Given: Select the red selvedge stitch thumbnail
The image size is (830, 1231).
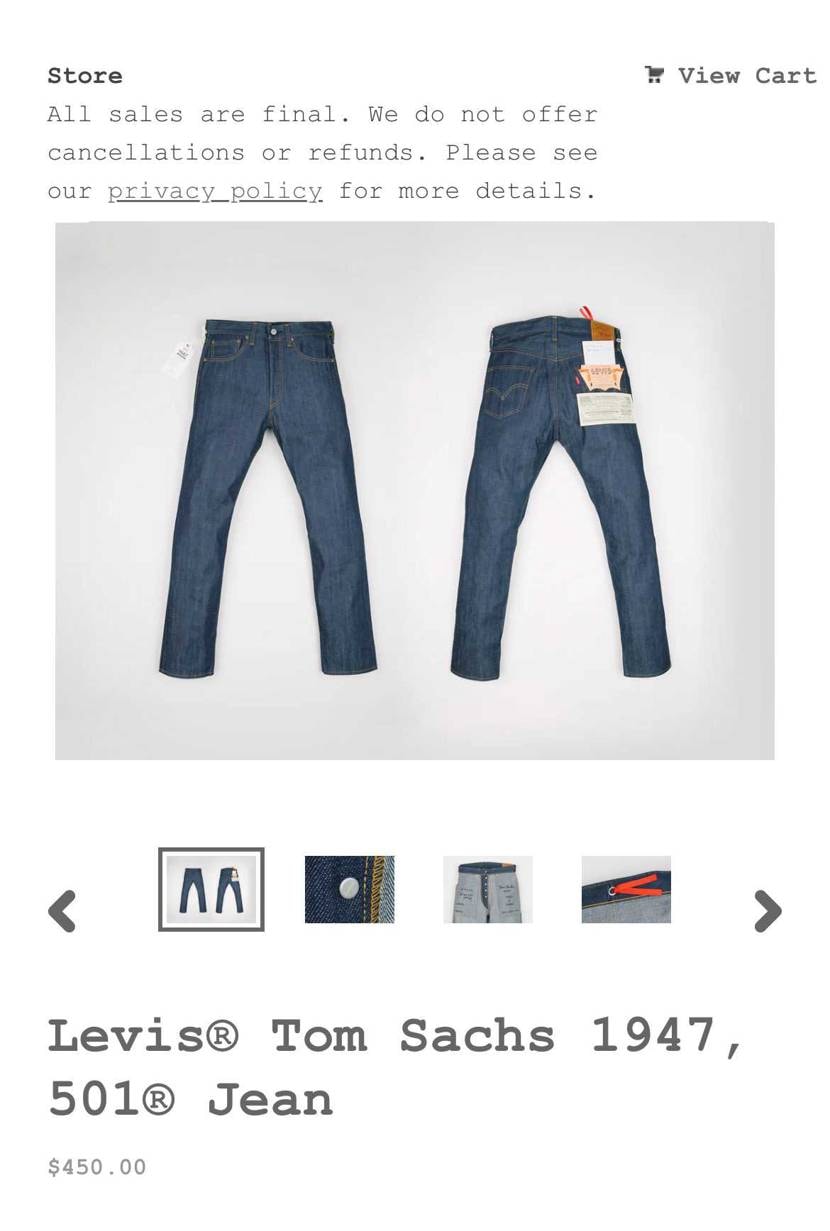Looking at the screenshot, I should coord(626,890).
